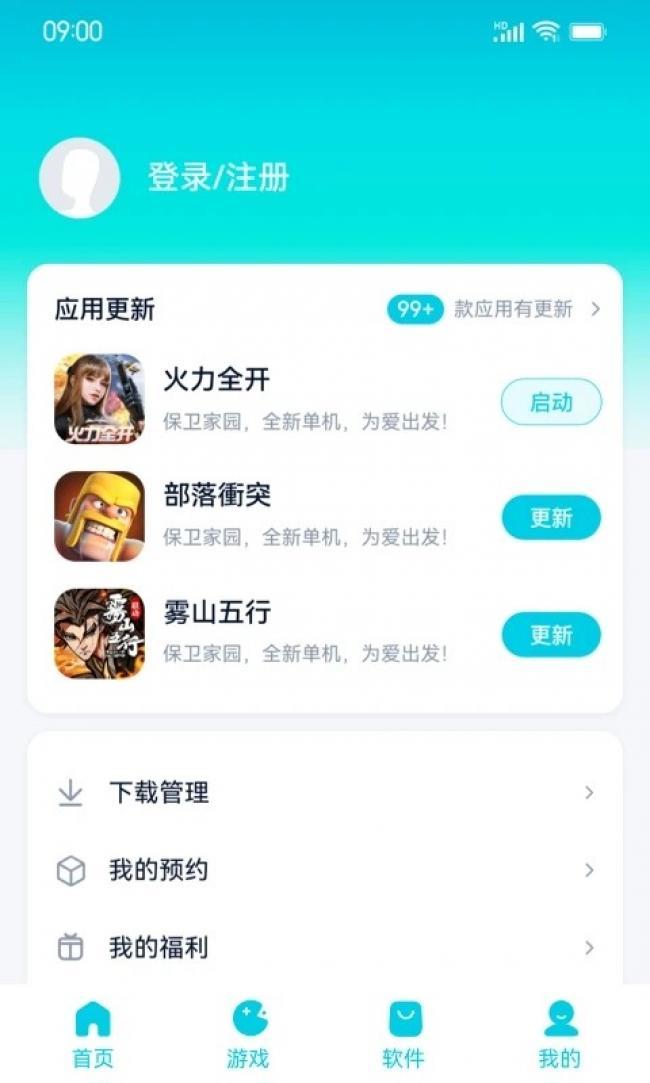Screen dimensions: 650x1083
Task: Switch to the 游戏 tab
Action: coord(248,1034)
